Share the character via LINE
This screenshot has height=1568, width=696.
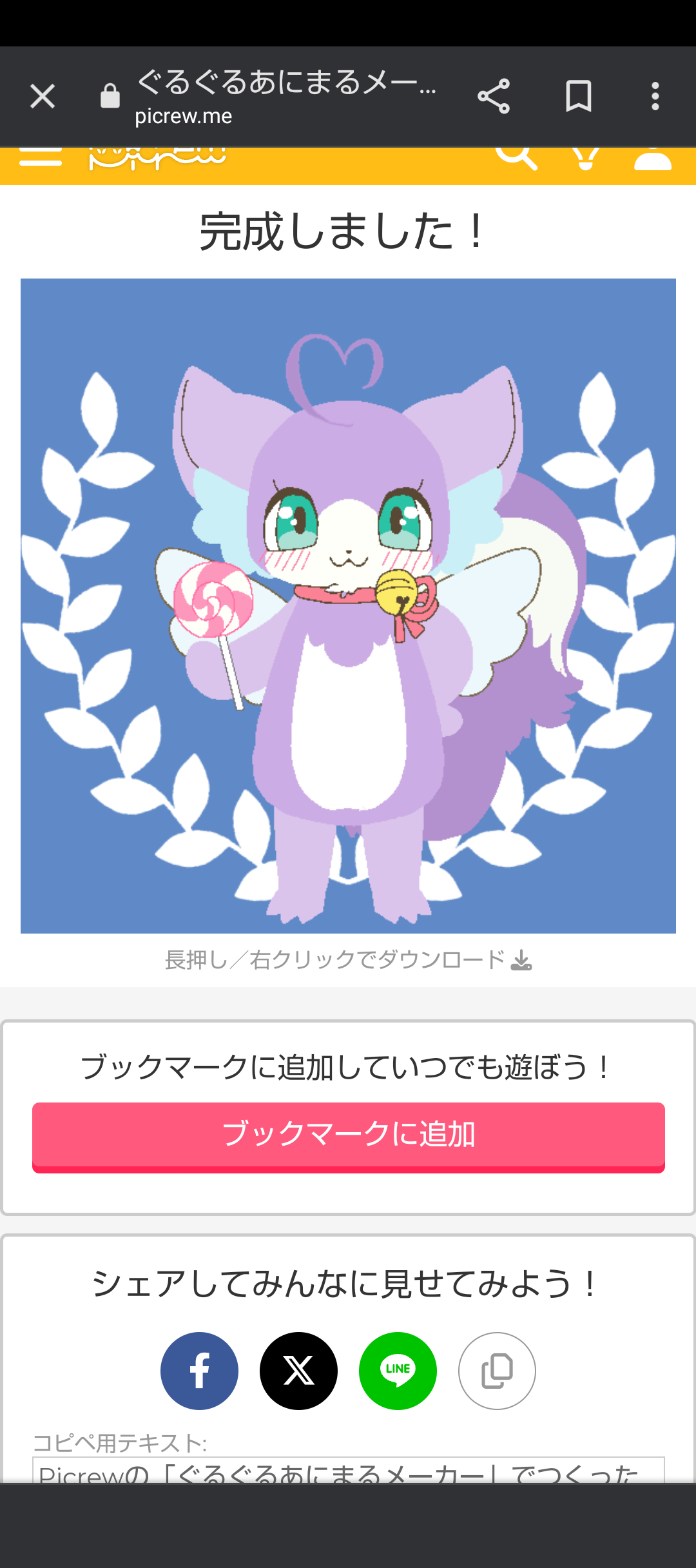pos(398,1371)
